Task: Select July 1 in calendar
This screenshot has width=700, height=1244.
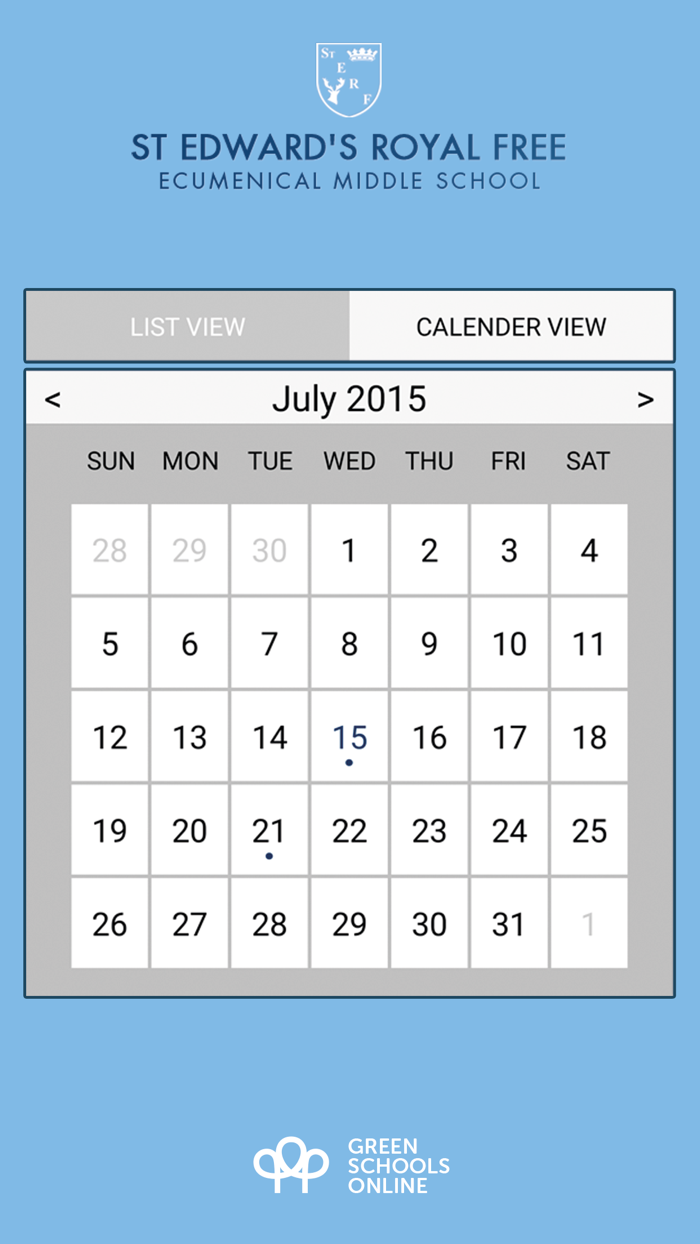Action: click(349, 550)
